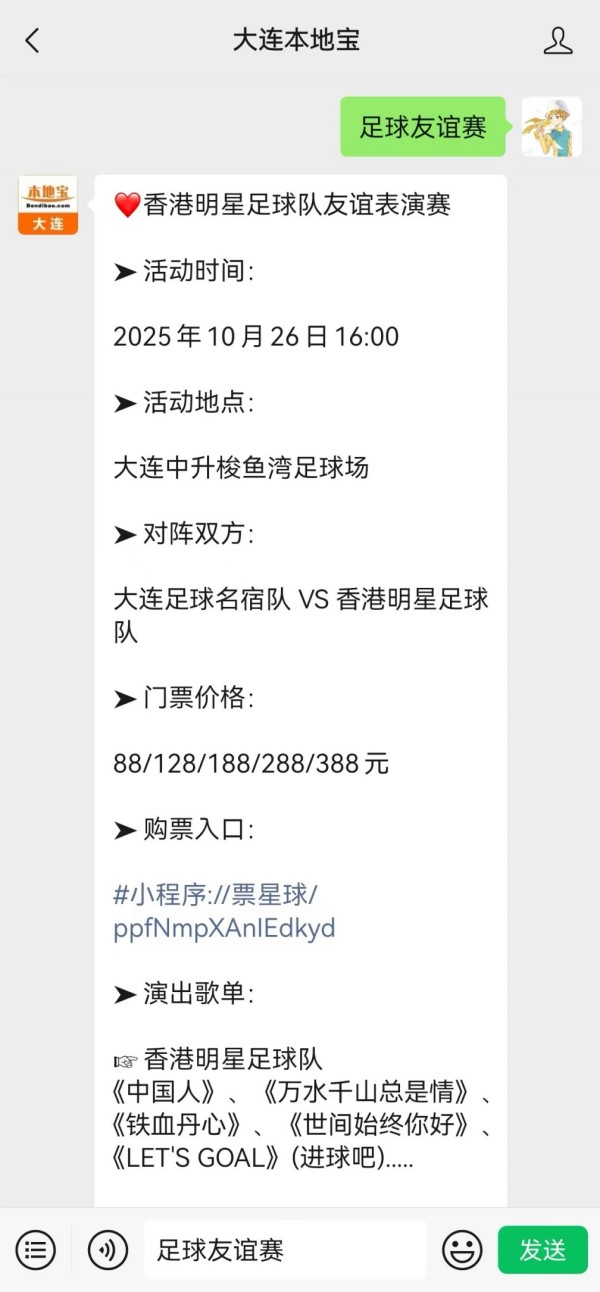Open the 票星球 mini program ticket link

tap(224, 911)
